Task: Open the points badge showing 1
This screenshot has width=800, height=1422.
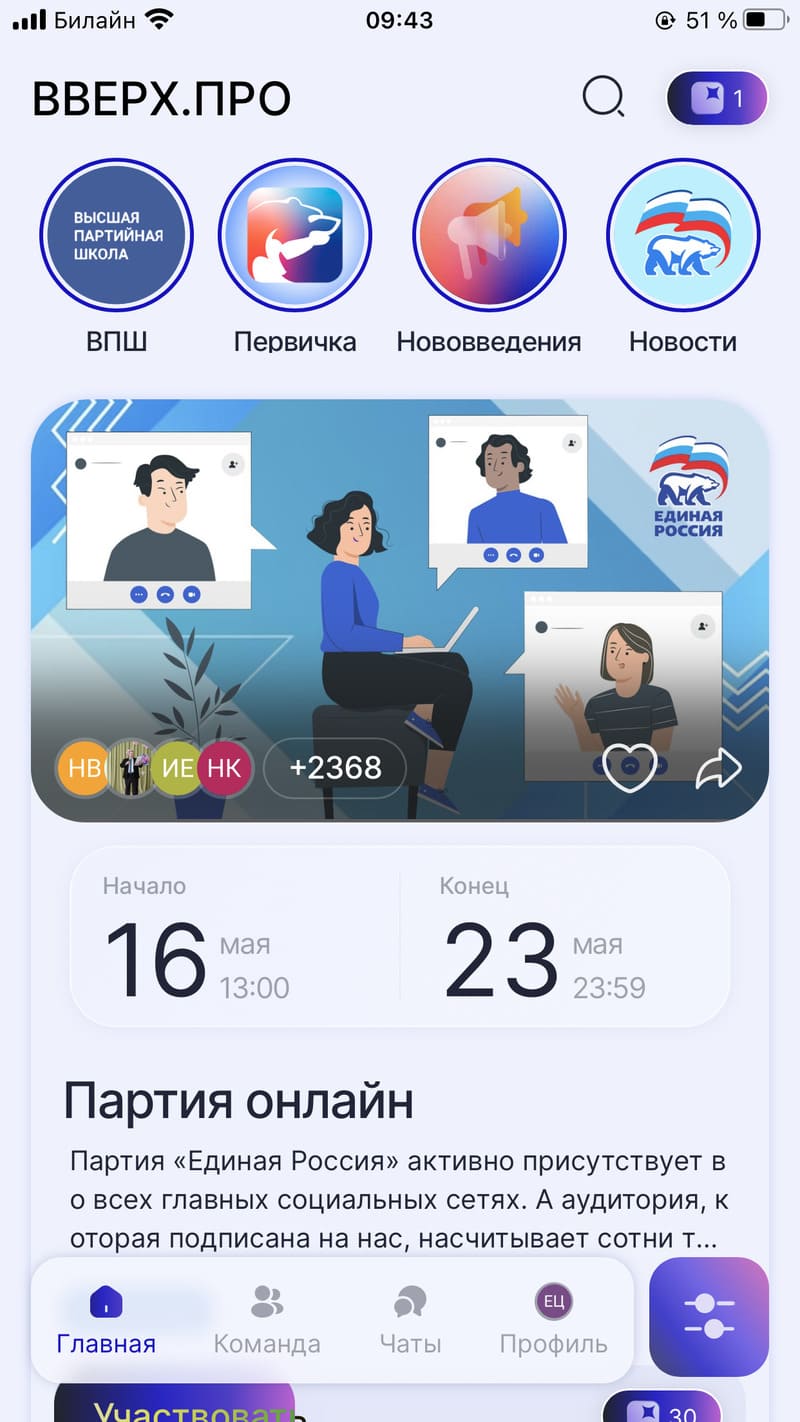Action: (717, 98)
